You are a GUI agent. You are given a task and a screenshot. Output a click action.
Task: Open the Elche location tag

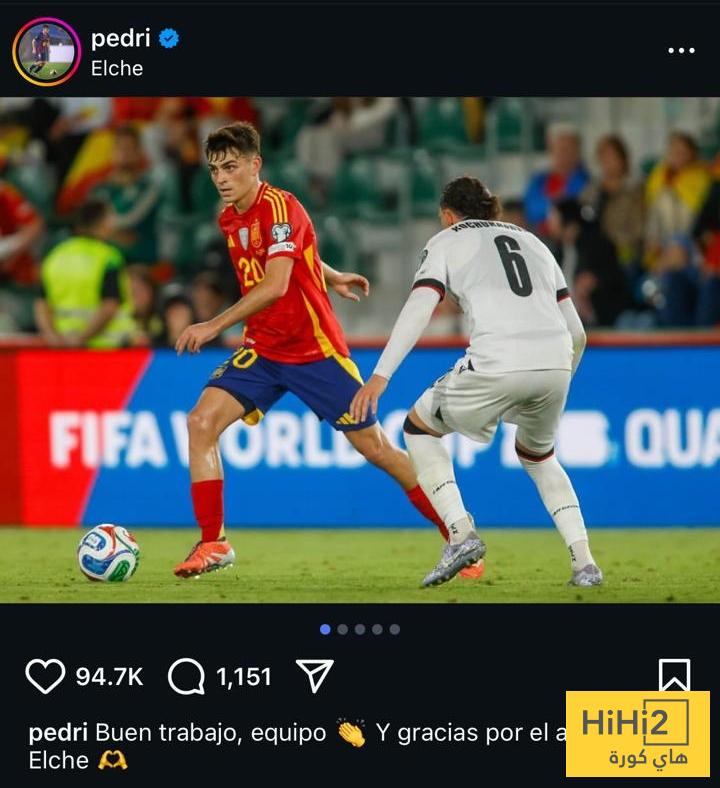(116, 68)
